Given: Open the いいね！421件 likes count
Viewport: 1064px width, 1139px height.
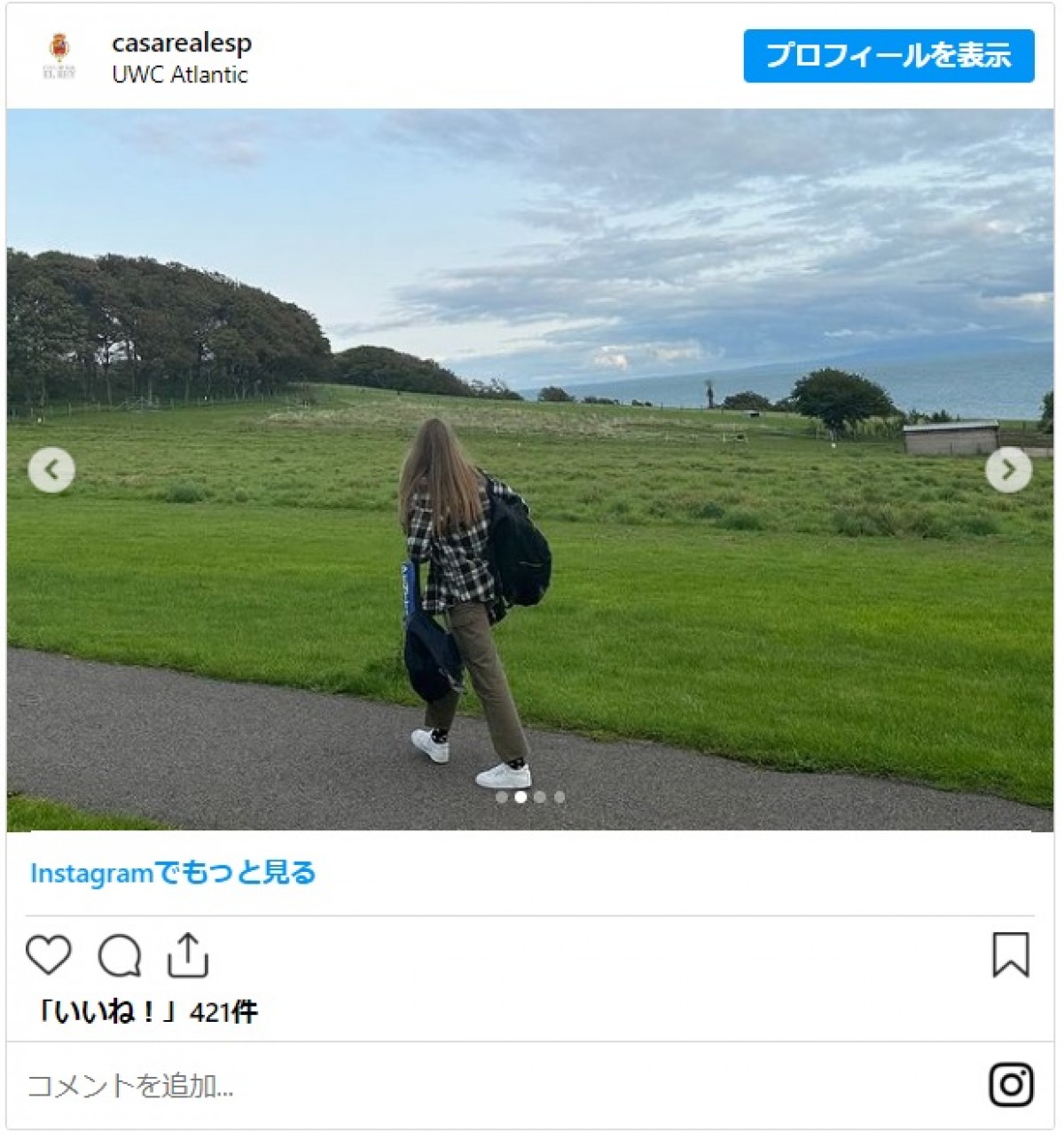Looking at the screenshot, I should (146, 1011).
